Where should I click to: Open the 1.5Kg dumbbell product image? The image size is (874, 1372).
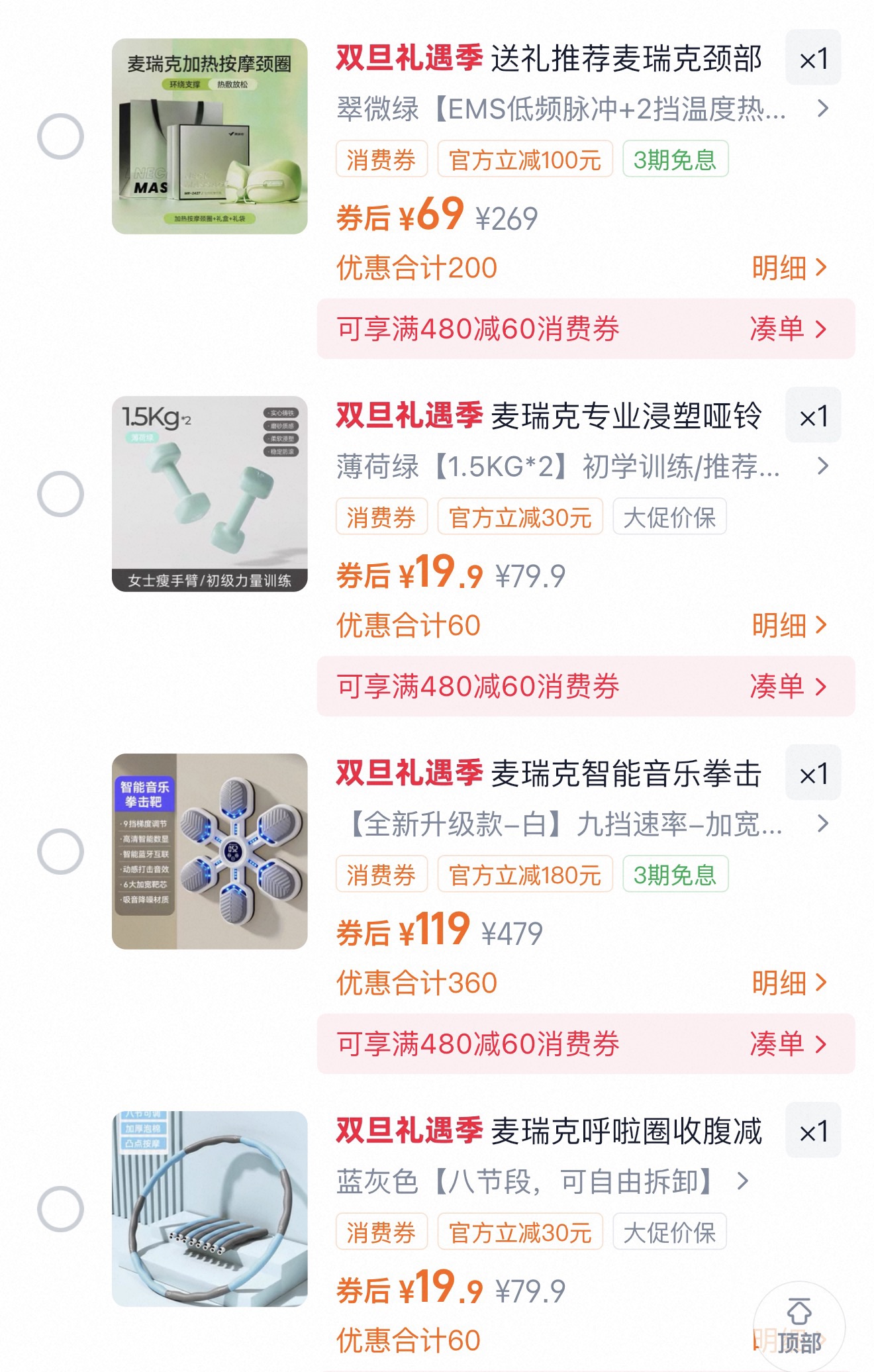tap(209, 494)
